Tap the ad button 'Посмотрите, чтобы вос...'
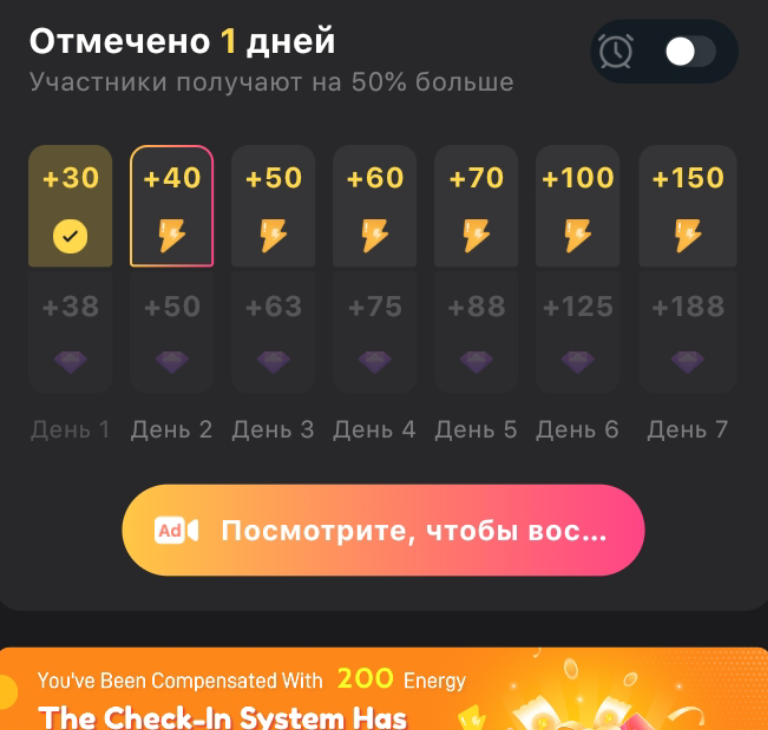Screen dimensions: 768x730 click(383, 530)
